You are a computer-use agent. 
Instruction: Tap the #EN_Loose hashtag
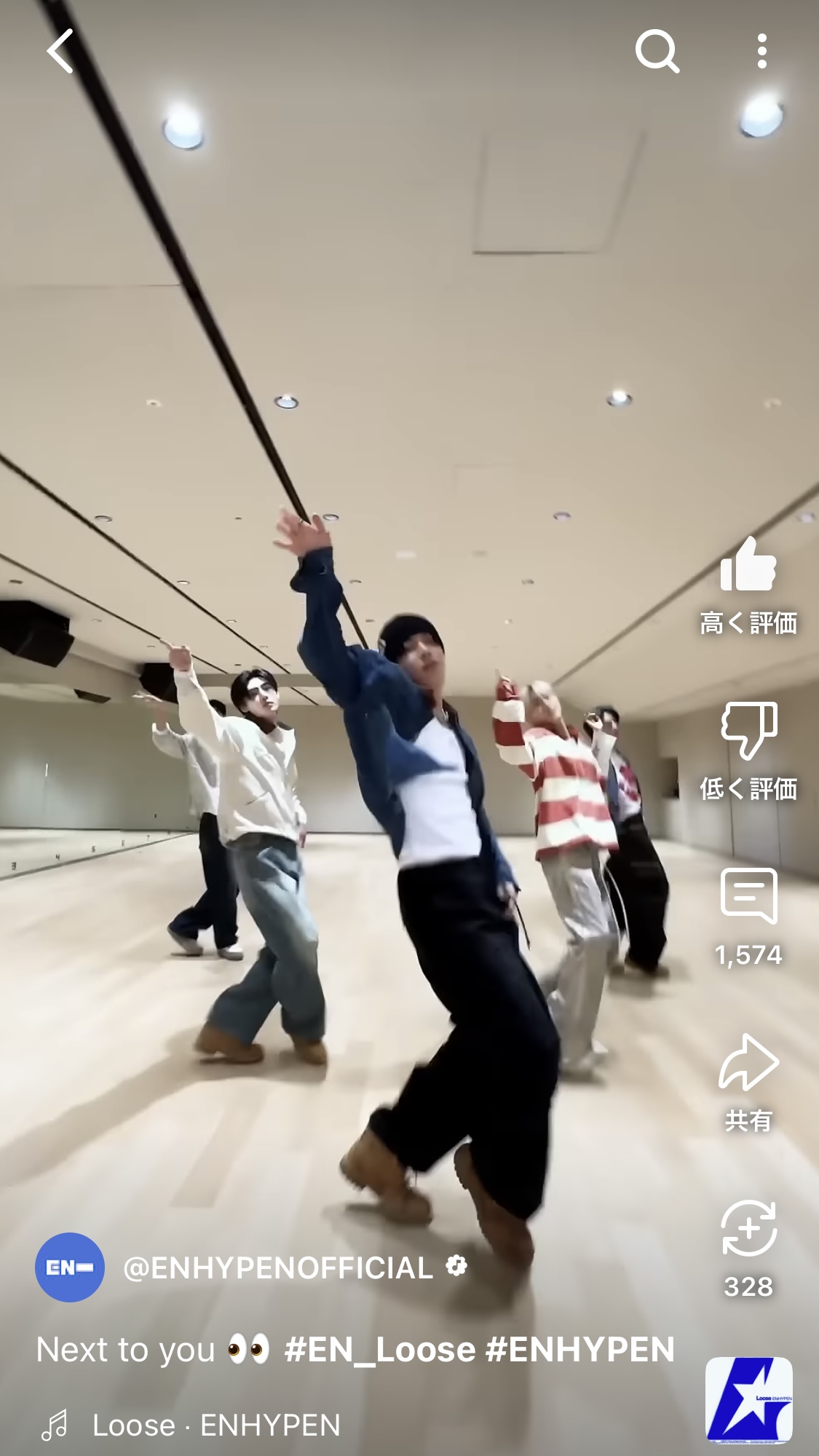(379, 1350)
